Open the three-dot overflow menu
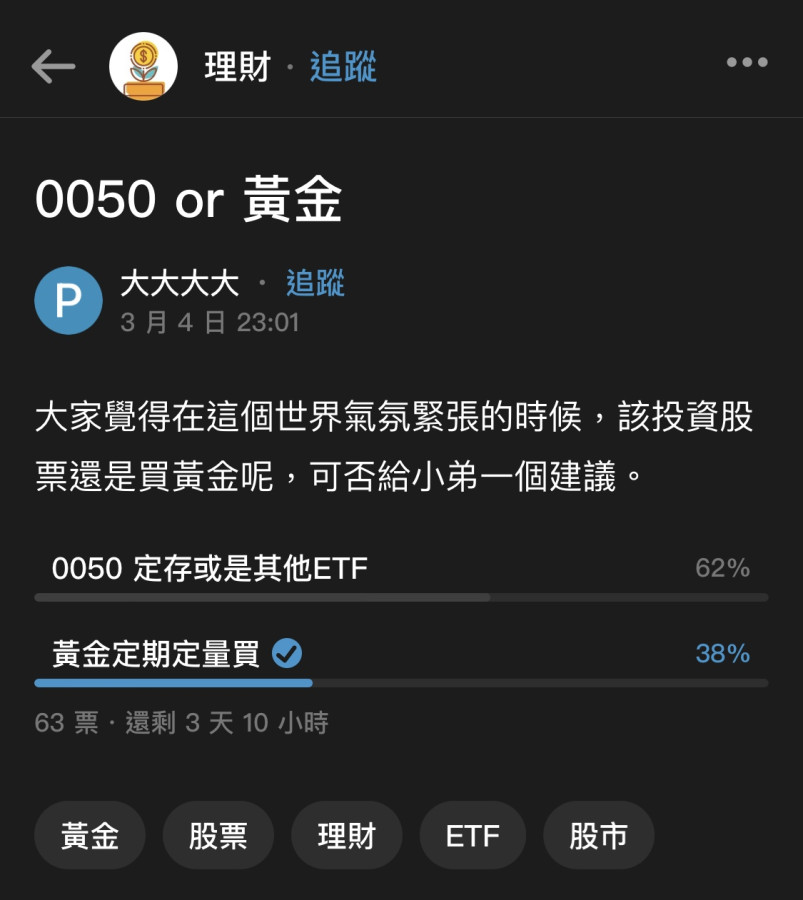The image size is (803, 900). [x=747, y=64]
